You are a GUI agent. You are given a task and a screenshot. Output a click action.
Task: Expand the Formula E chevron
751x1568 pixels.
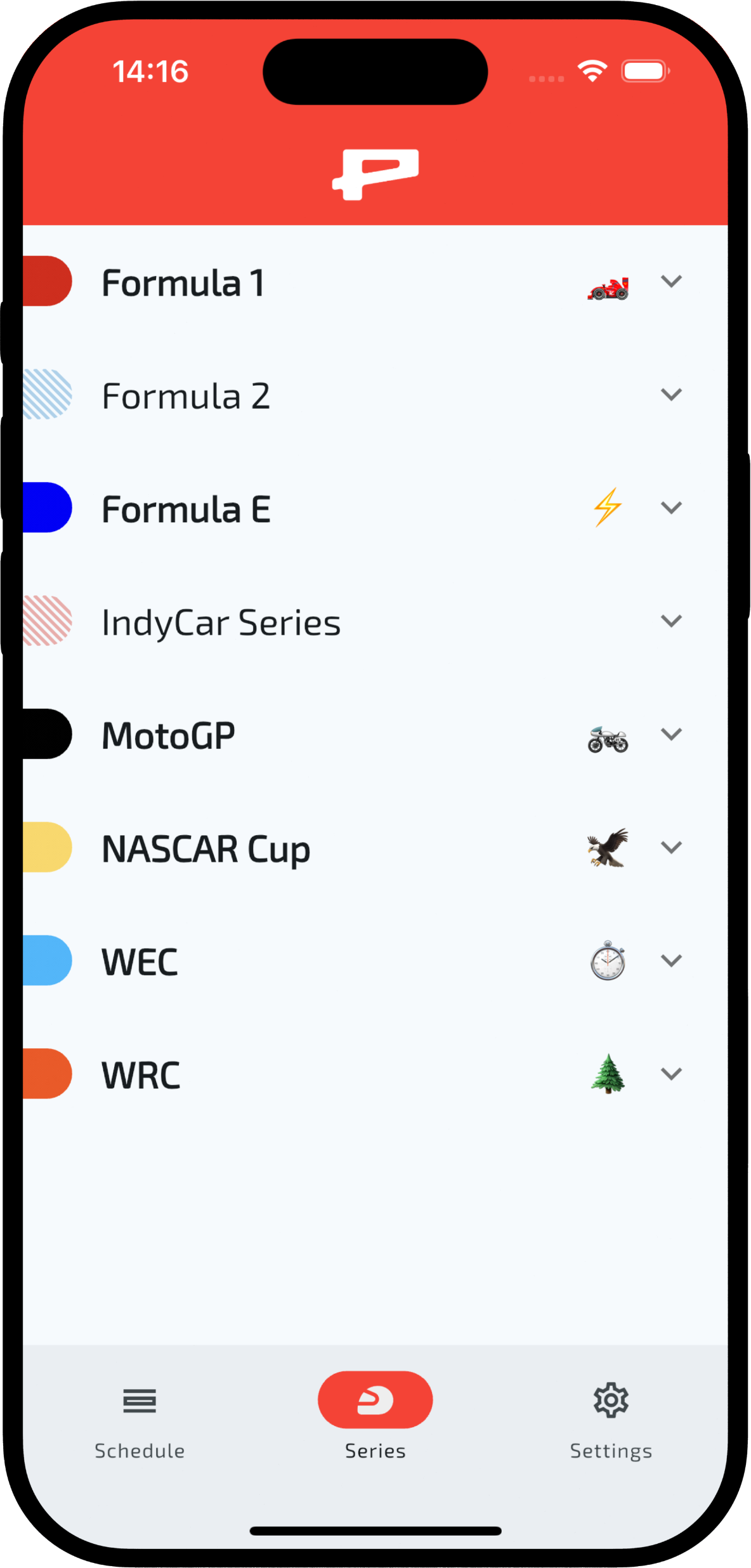point(671,508)
